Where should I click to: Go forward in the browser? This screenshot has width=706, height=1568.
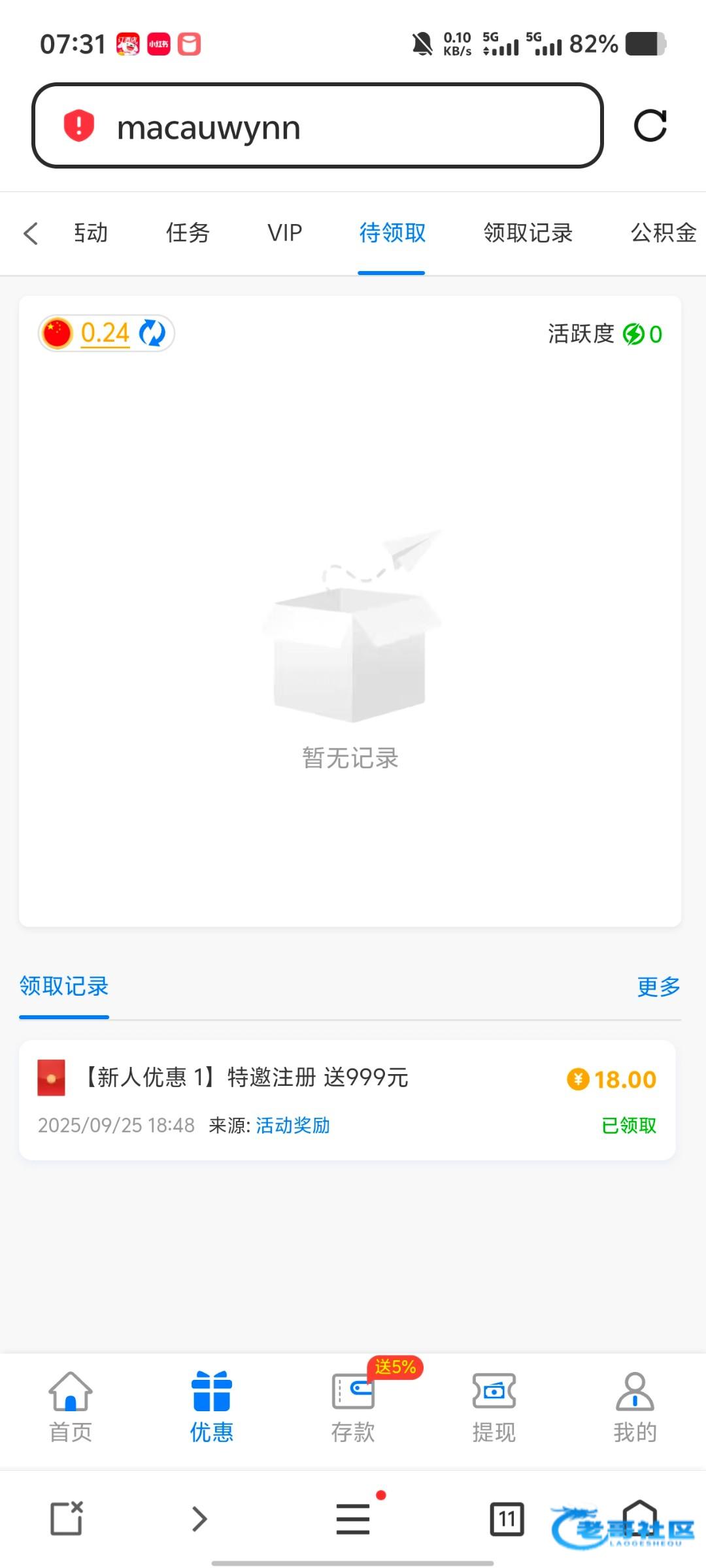click(199, 1519)
